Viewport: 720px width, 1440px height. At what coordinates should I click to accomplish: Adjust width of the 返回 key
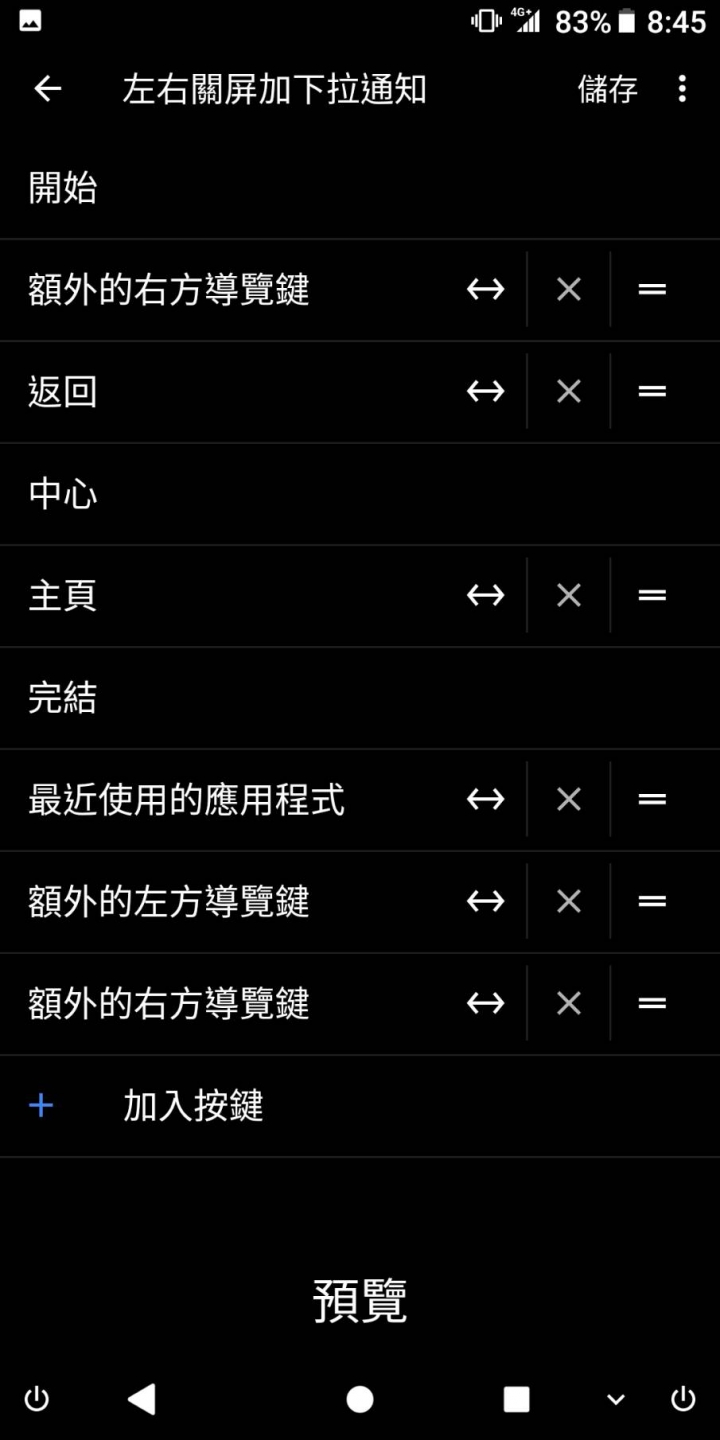coord(485,392)
